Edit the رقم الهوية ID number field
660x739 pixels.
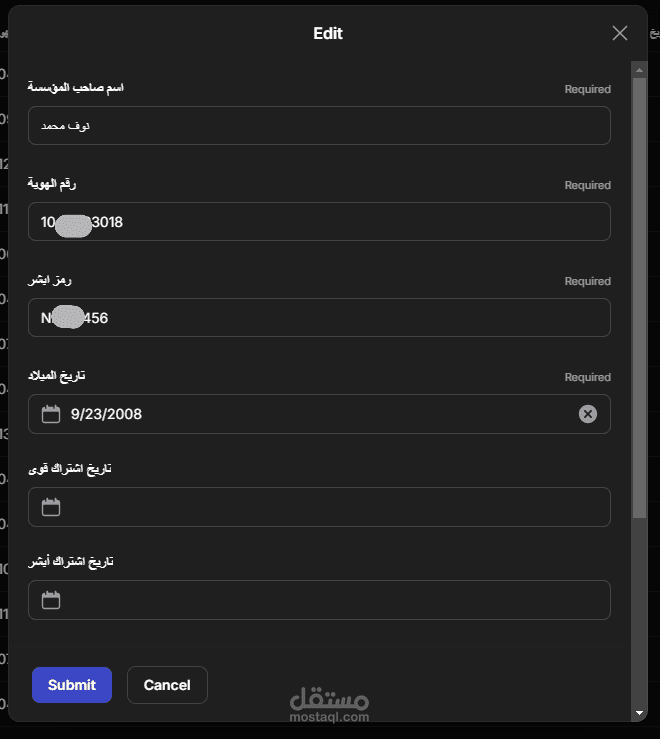tap(319, 222)
